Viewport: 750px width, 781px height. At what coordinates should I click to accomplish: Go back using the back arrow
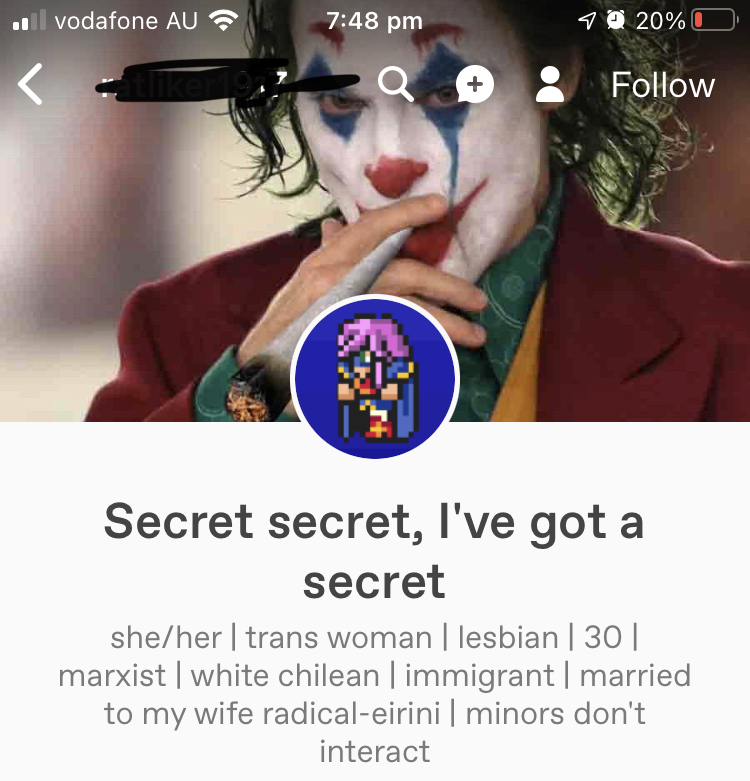(x=32, y=86)
